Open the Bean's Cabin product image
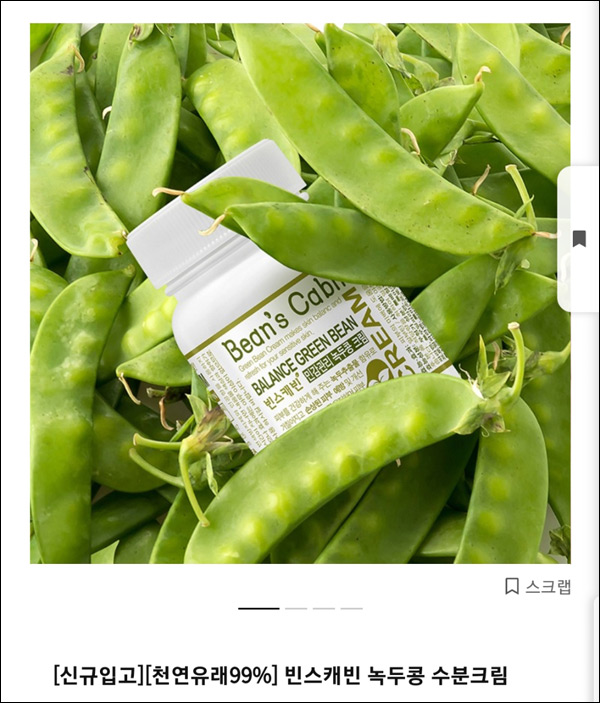Screen dimensions: 600x703 [300, 293]
